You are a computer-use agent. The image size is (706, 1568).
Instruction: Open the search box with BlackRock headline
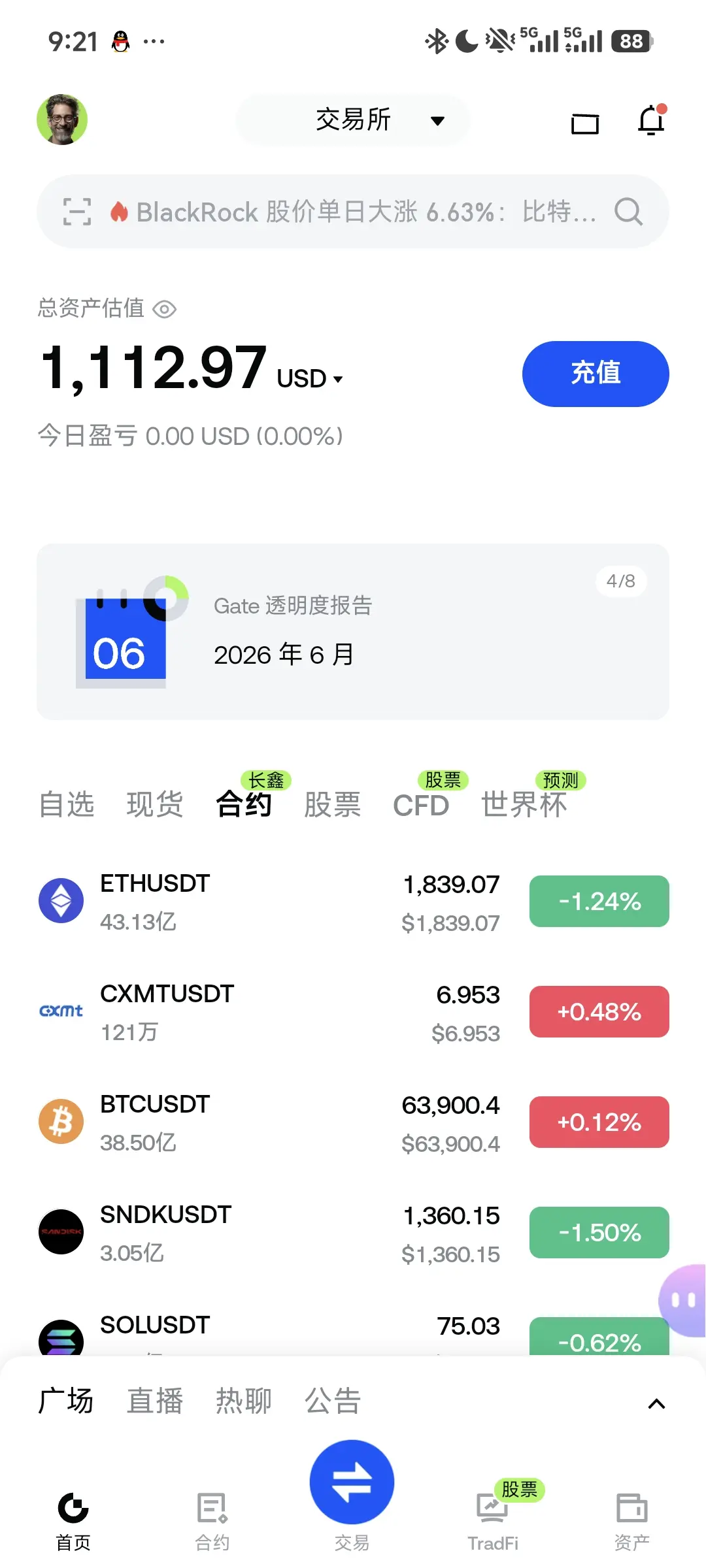coord(353,212)
